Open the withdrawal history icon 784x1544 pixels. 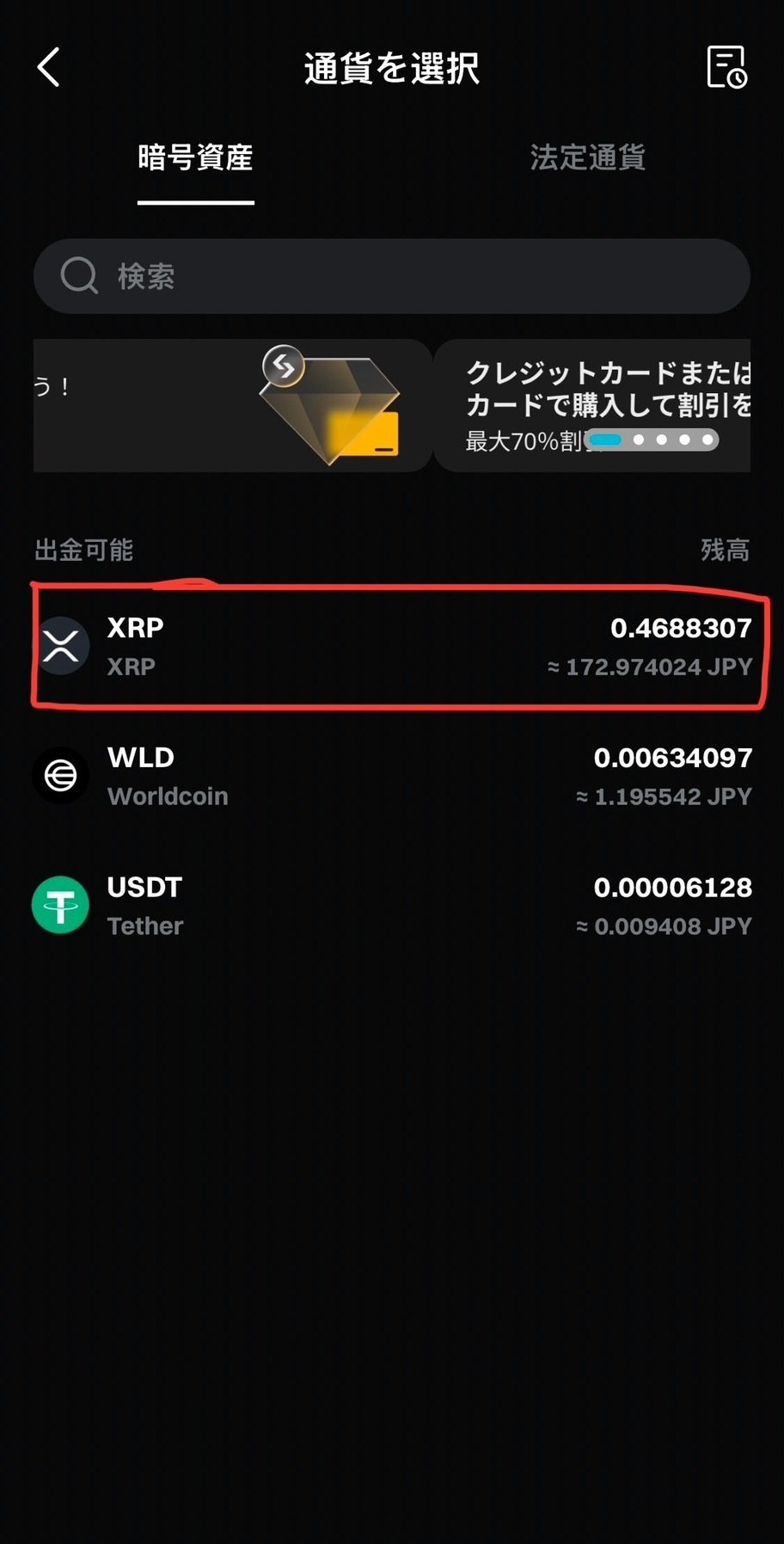pos(726,67)
